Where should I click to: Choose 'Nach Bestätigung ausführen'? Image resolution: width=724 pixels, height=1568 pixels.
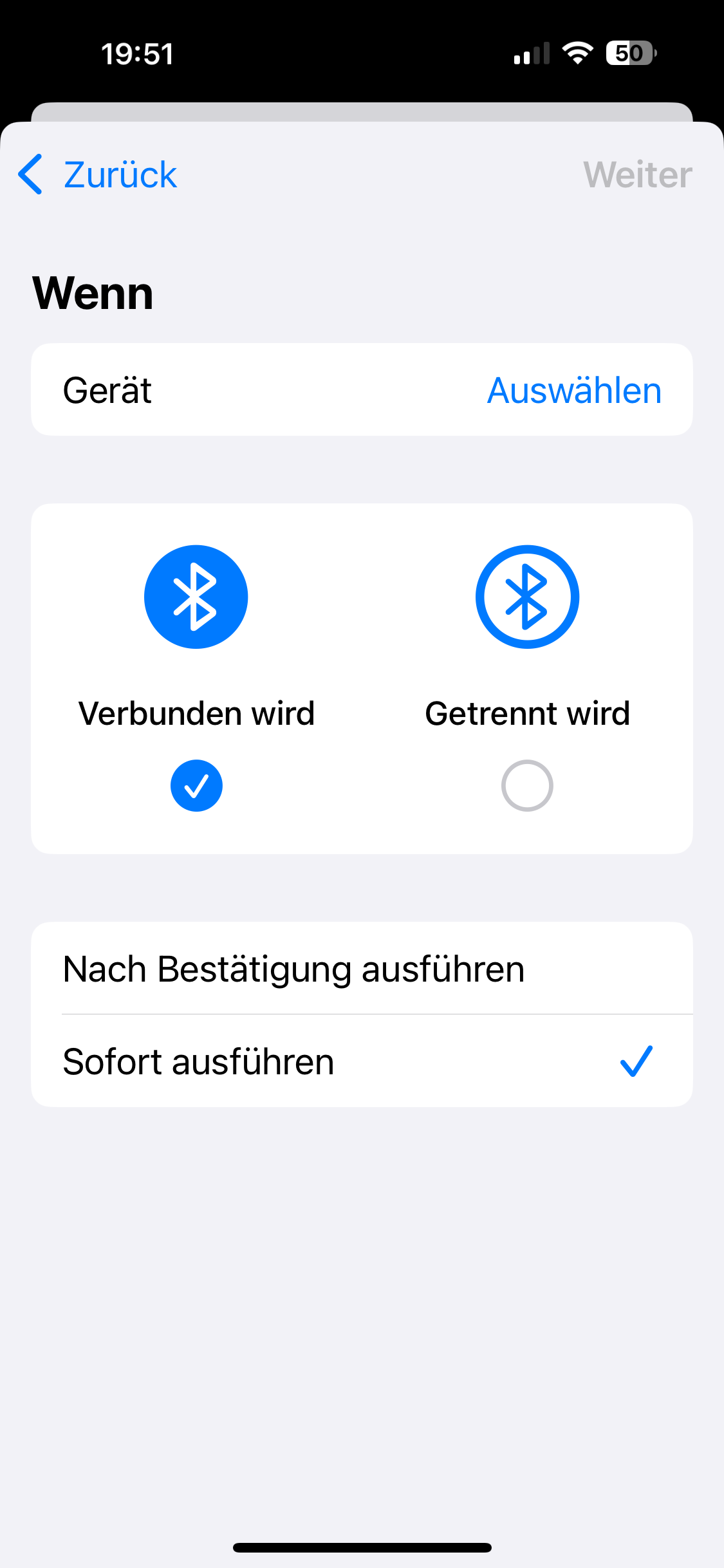pos(362,969)
